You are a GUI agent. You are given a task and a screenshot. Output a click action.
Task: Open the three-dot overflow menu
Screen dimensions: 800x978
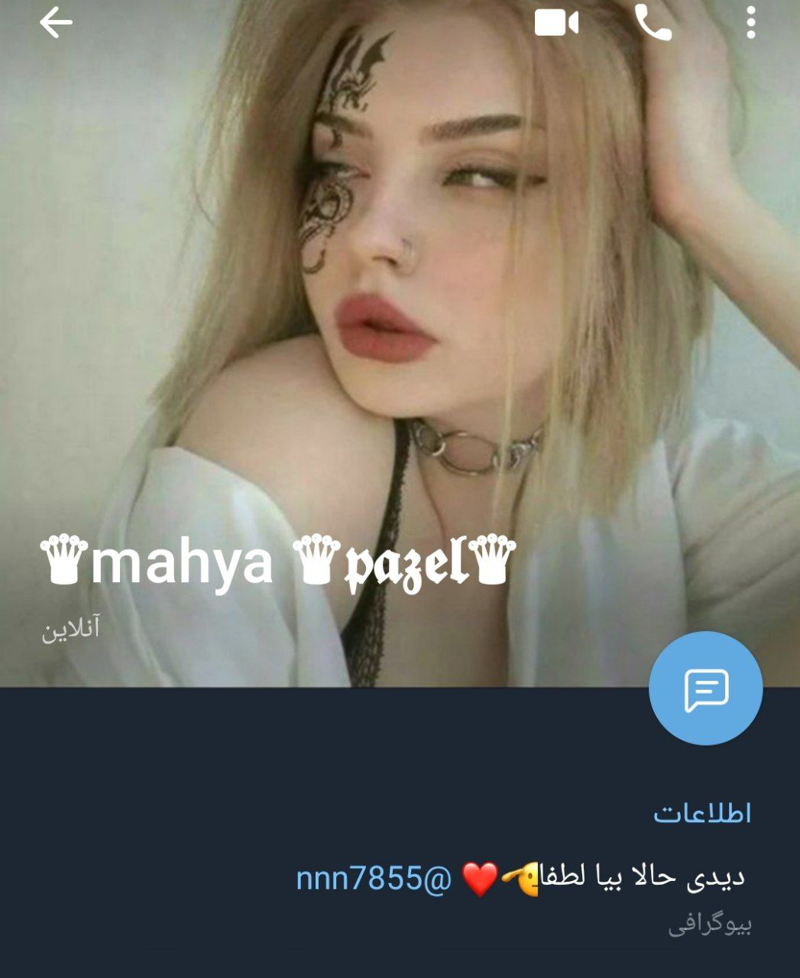coord(751,23)
